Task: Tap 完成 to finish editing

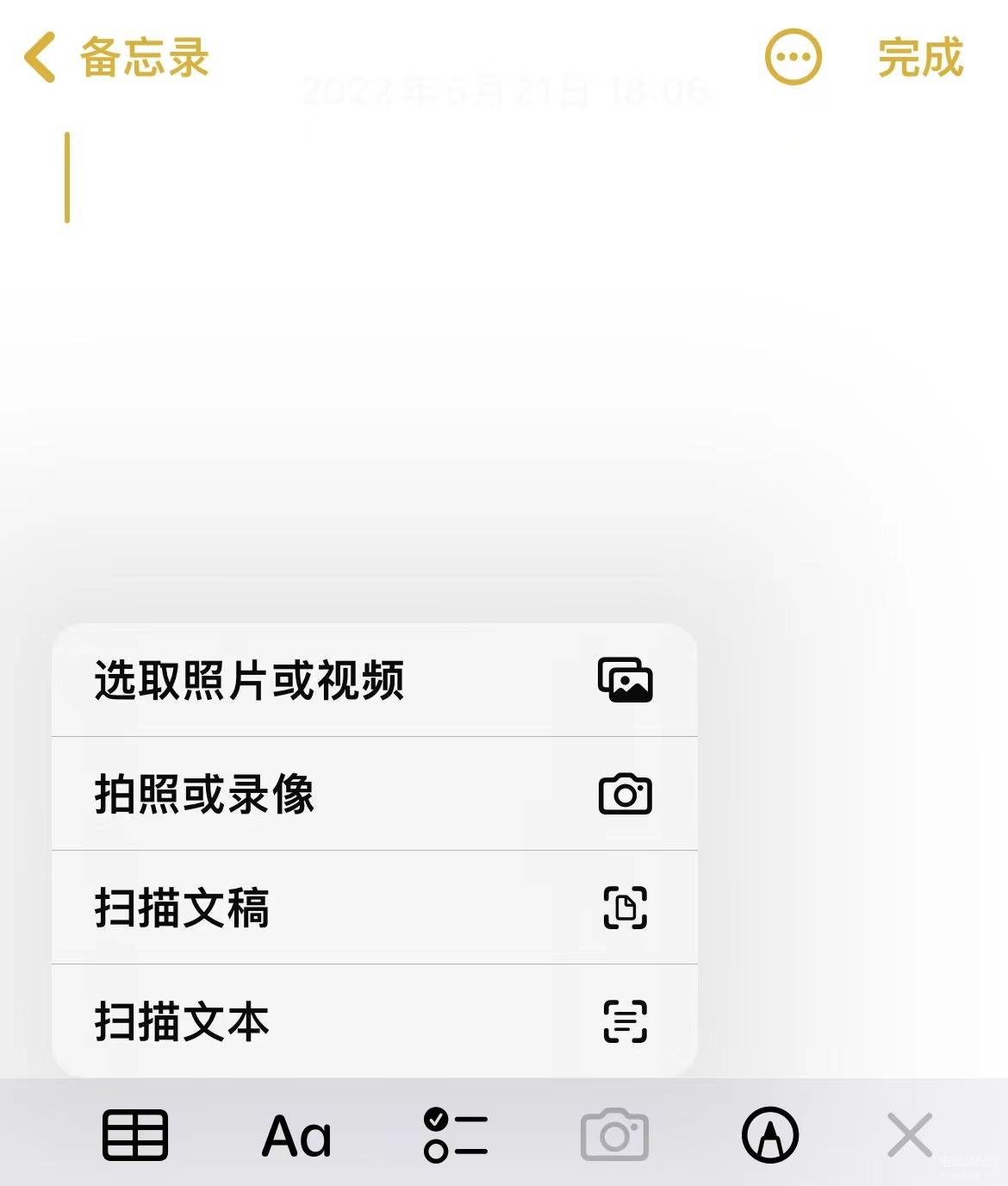Action: pos(920,58)
